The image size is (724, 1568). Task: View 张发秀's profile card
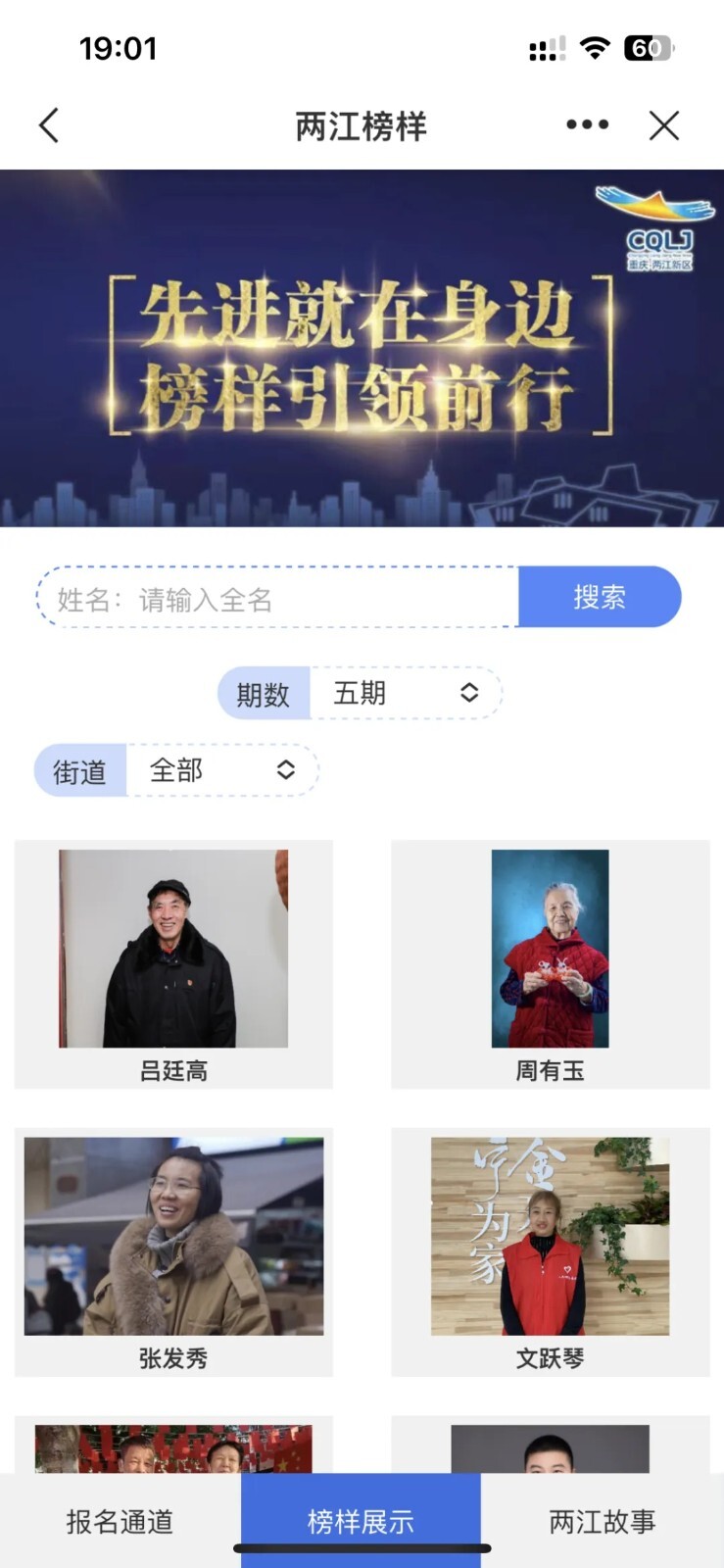click(x=173, y=1251)
